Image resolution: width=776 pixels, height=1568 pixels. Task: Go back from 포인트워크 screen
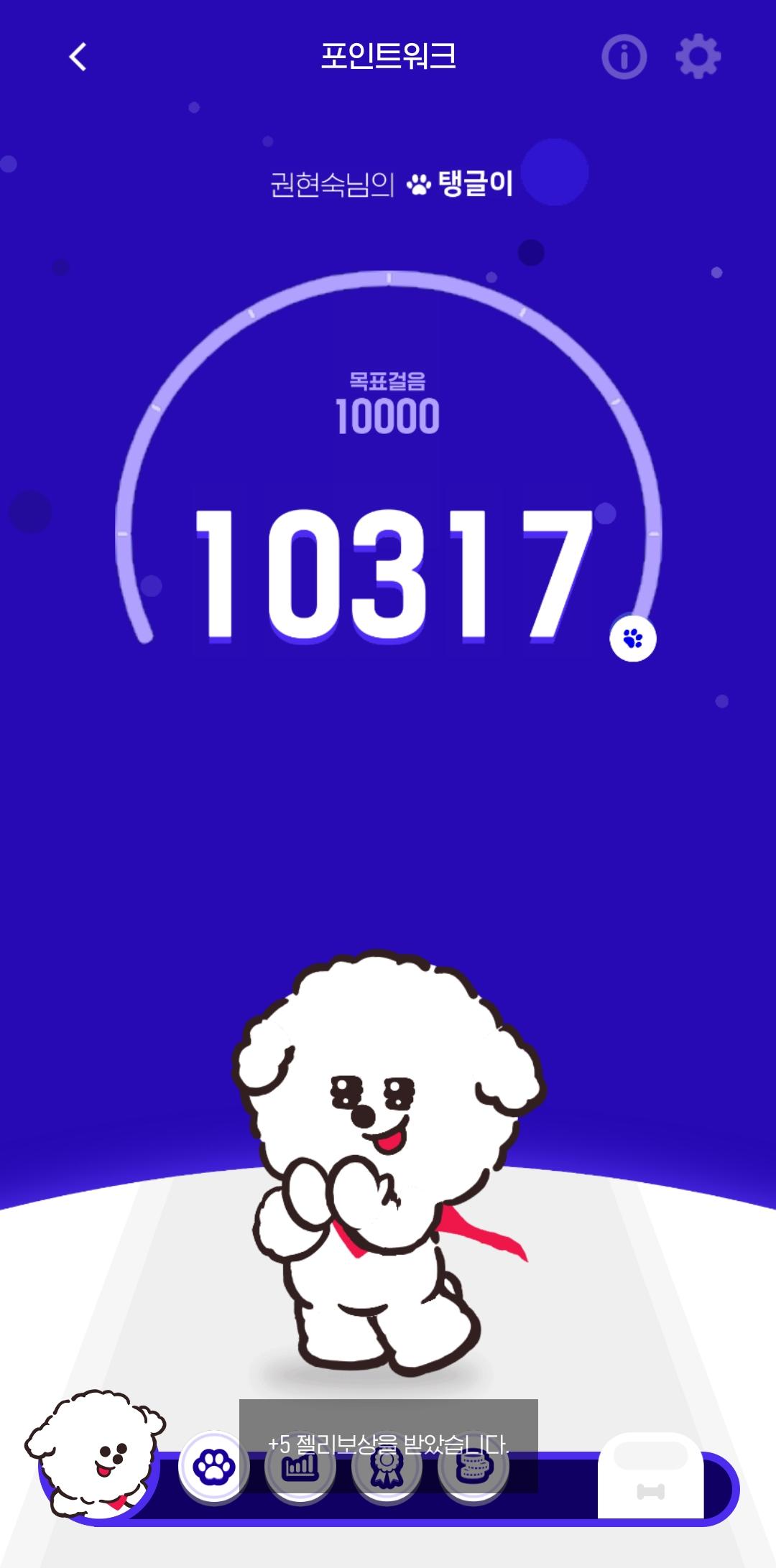[x=78, y=57]
